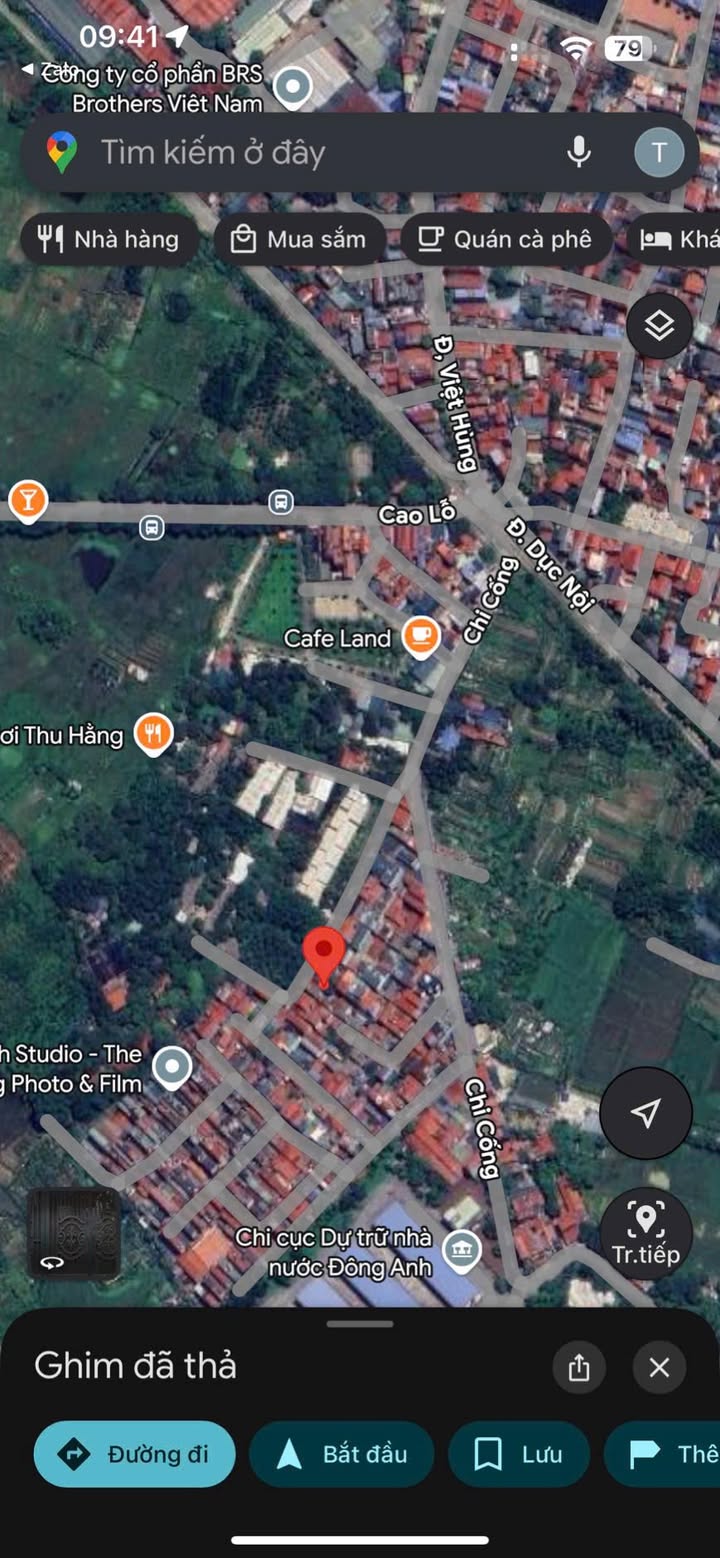Image resolution: width=720 pixels, height=1558 pixels.
Task: Get directions with "Đường đi"
Action: pyautogui.click(x=135, y=1454)
